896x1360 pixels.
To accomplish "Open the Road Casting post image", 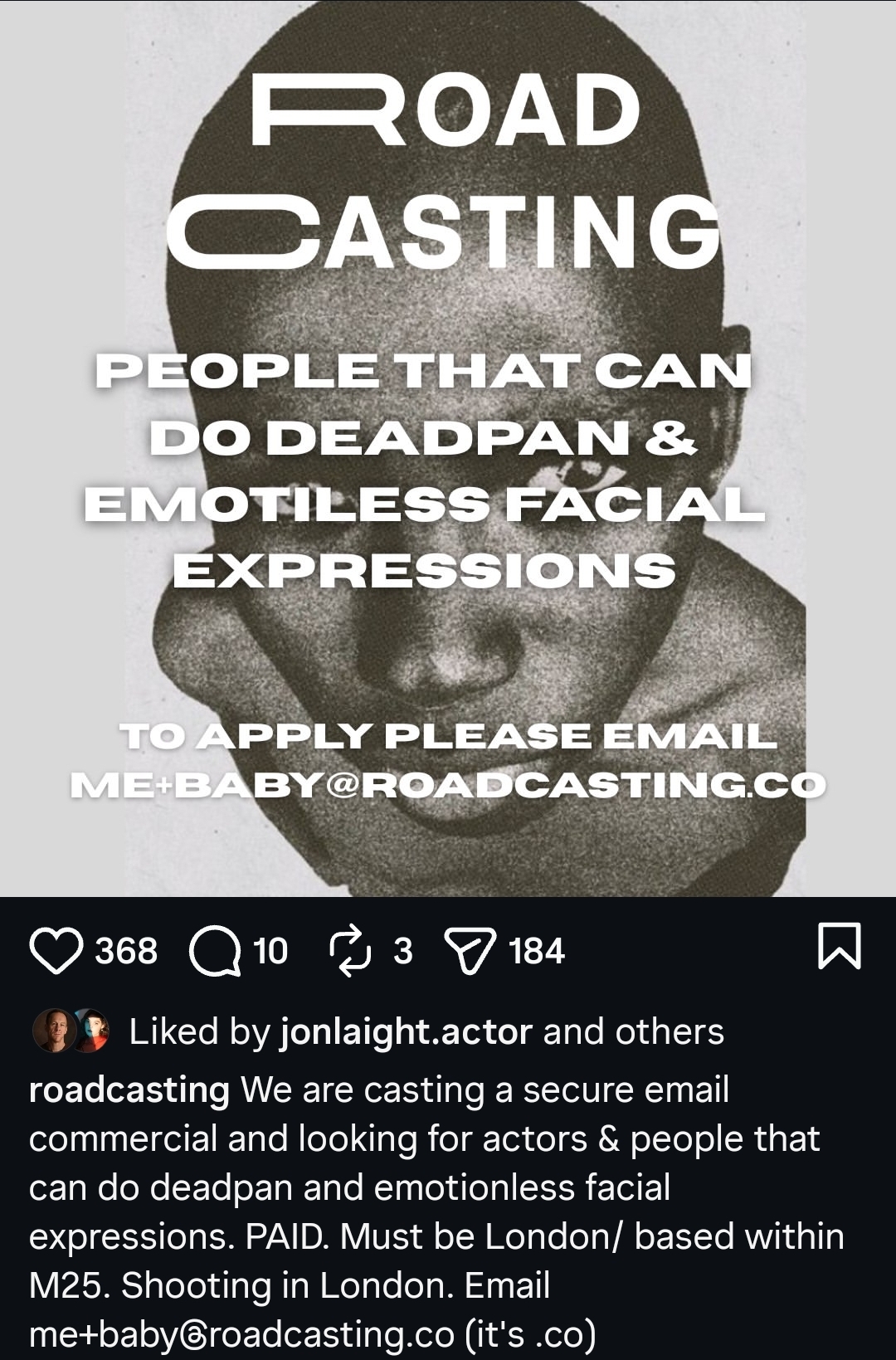I will (448, 448).
